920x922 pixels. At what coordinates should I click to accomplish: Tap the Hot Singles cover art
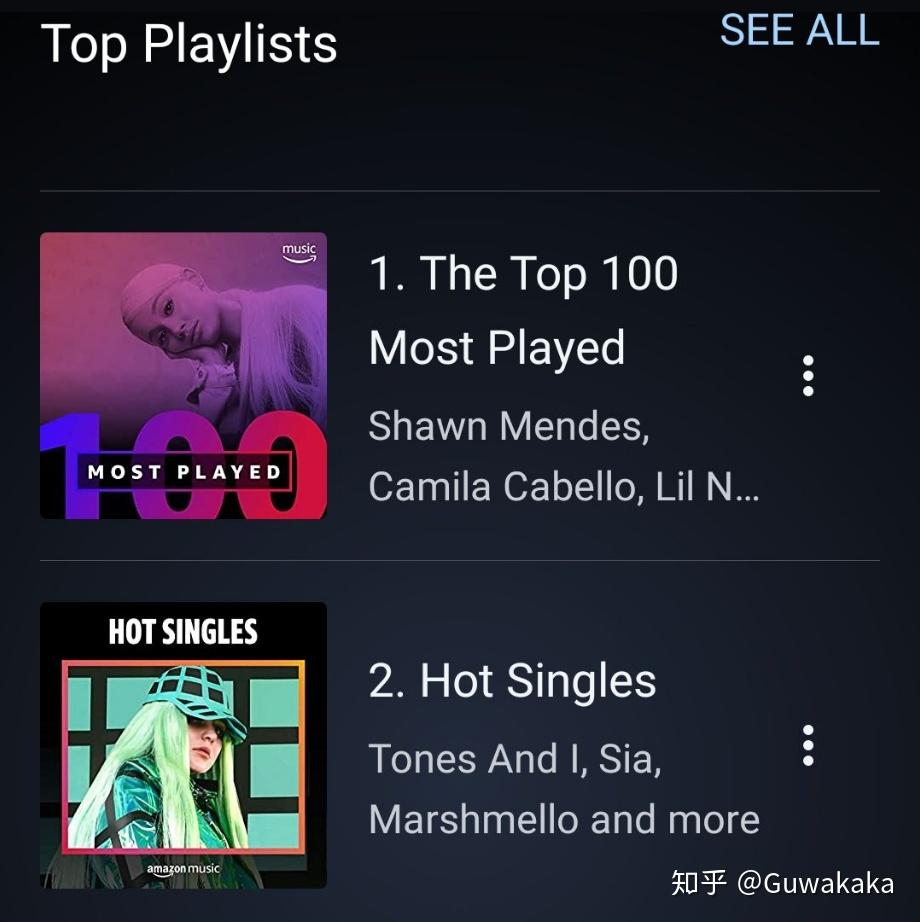tap(183, 745)
